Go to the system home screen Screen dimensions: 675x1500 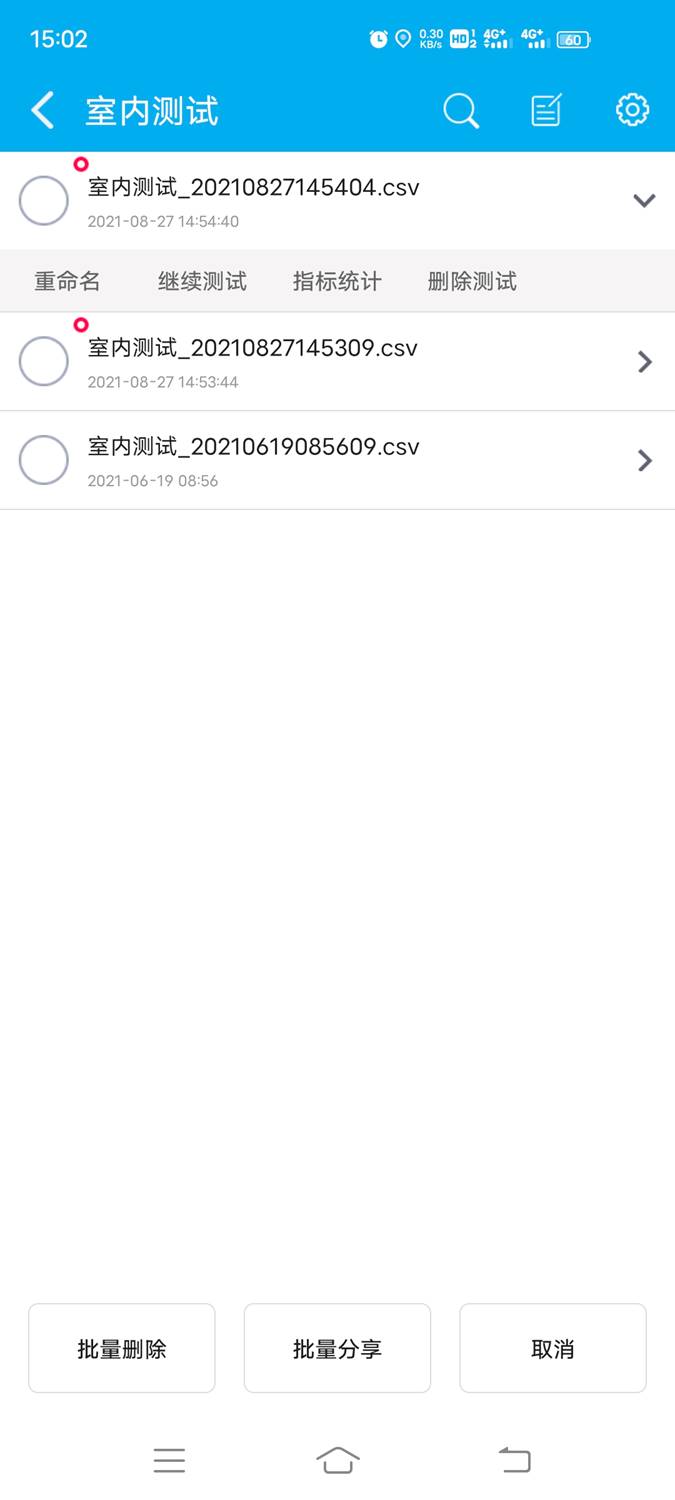(338, 1460)
